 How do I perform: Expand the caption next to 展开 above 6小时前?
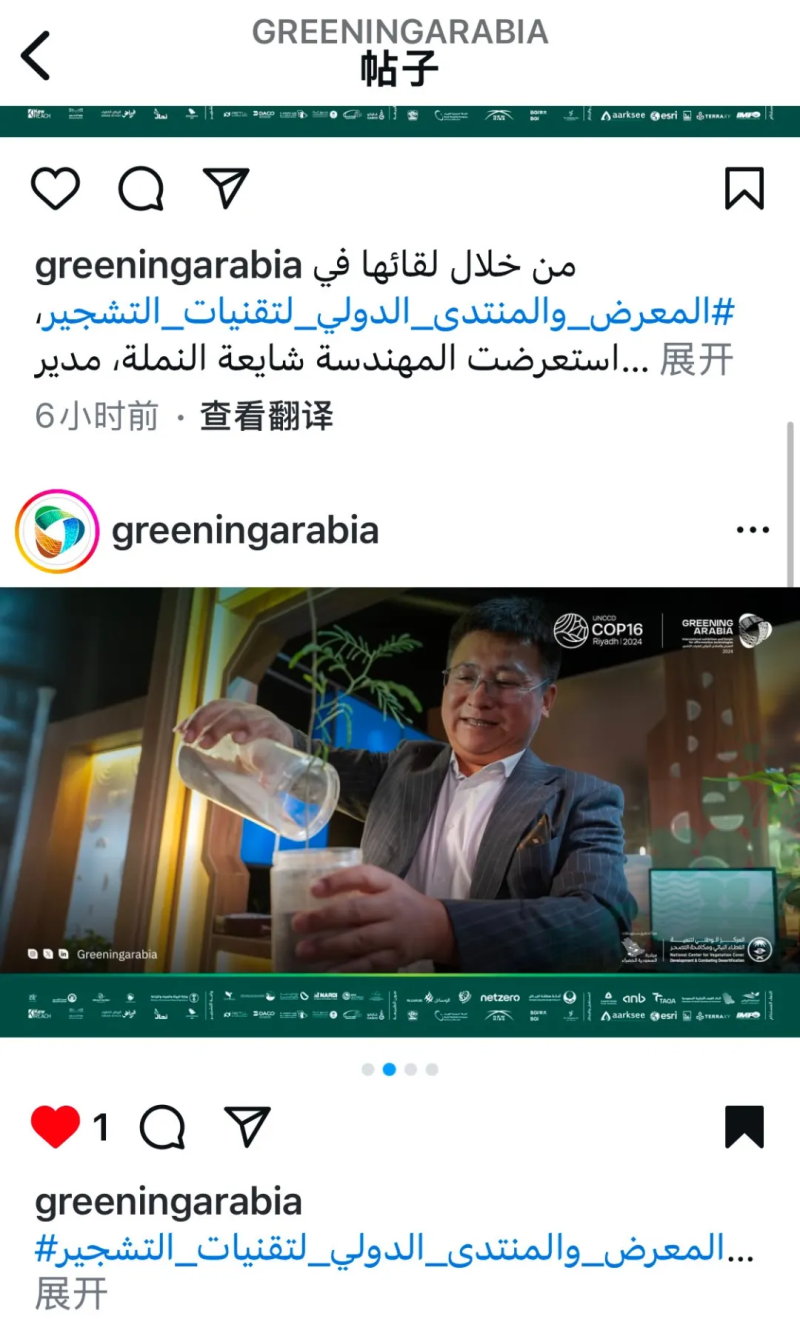click(x=697, y=360)
